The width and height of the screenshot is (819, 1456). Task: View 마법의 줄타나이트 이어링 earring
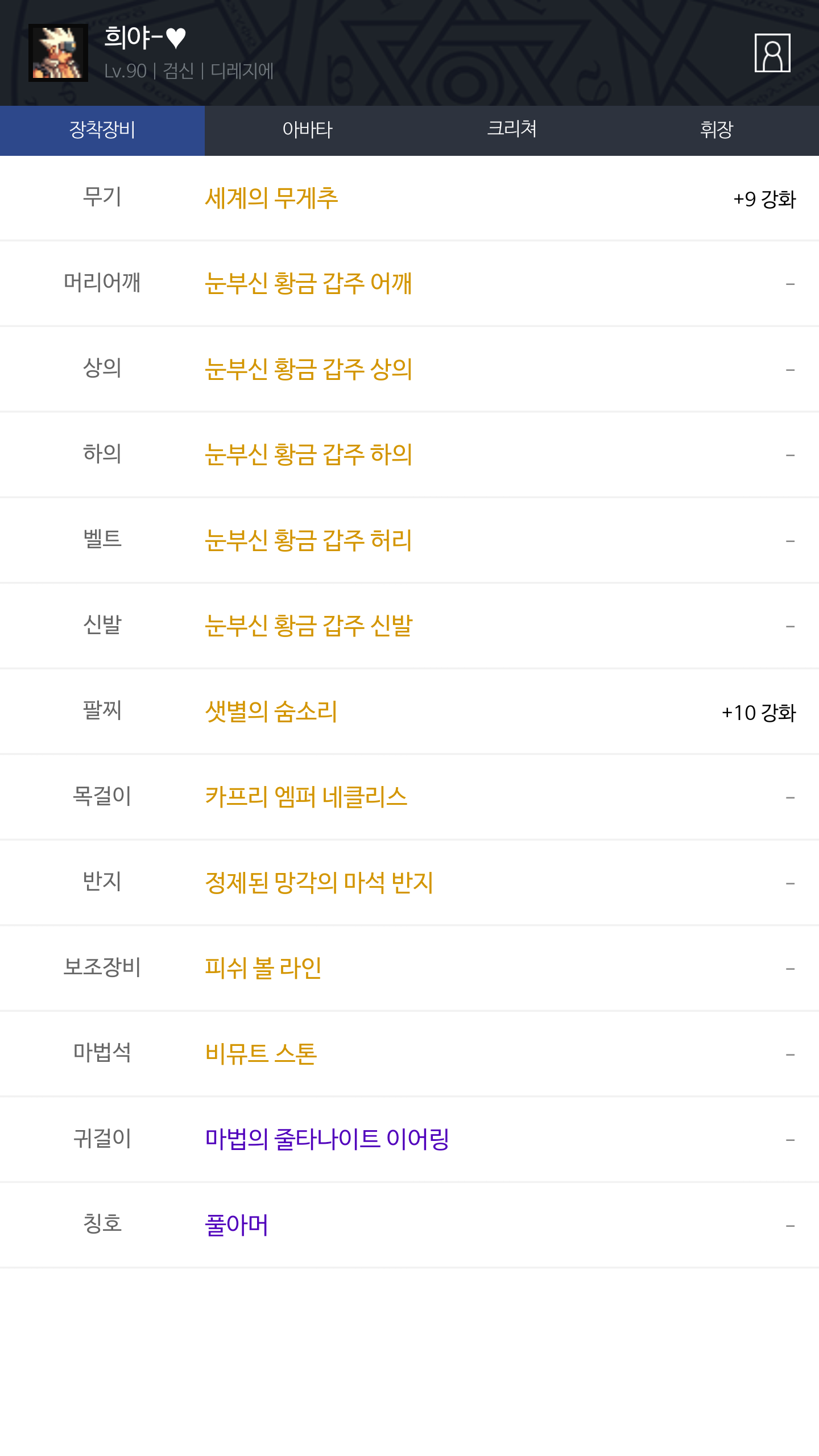click(x=327, y=1140)
